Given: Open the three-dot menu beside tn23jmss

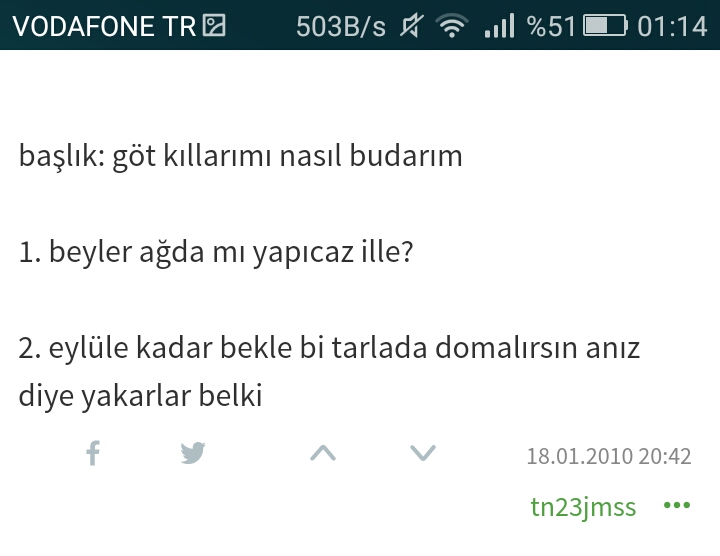Looking at the screenshot, I should (x=677, y=506).
